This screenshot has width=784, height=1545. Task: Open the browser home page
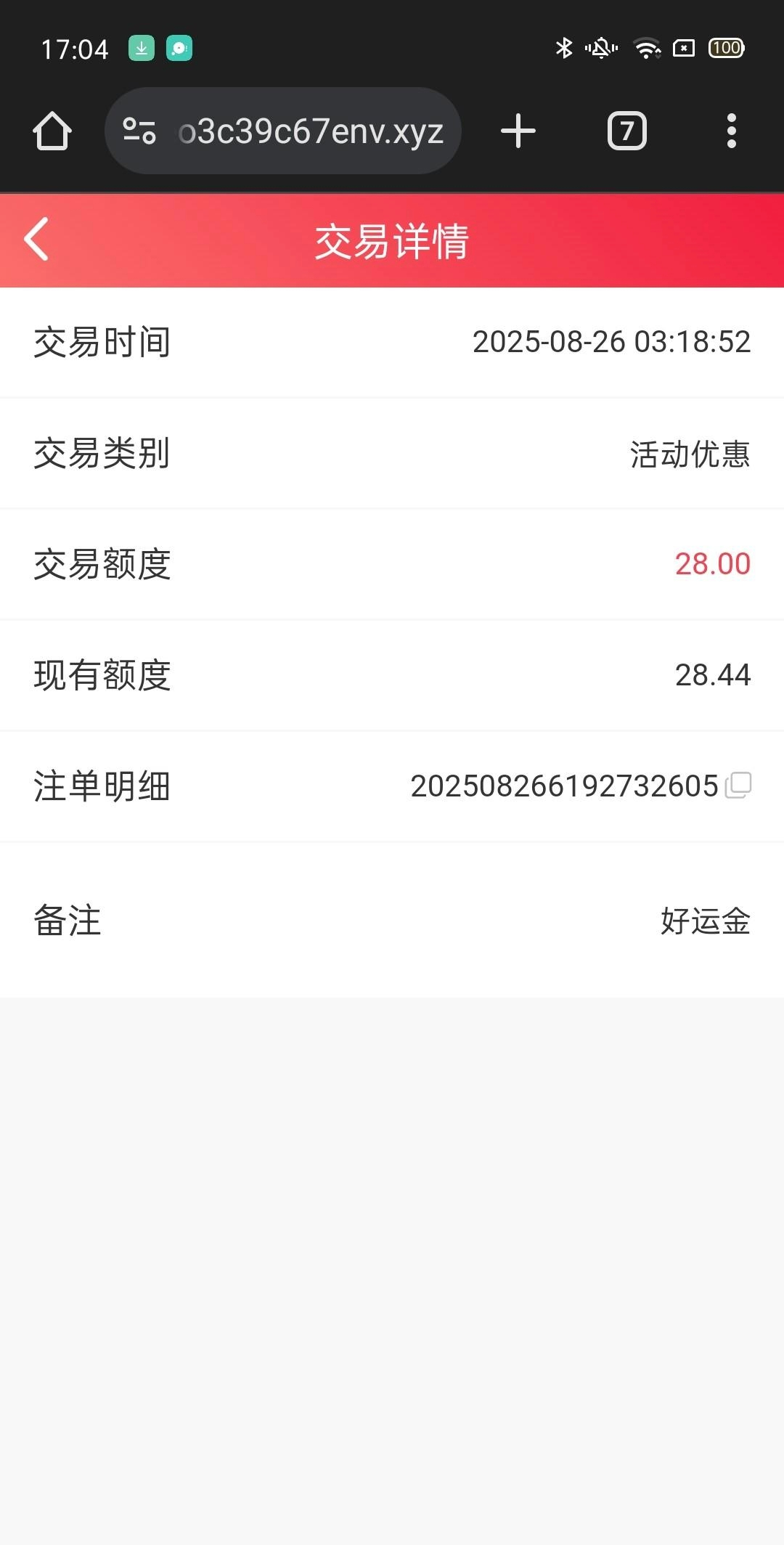[x=52, y=131]
